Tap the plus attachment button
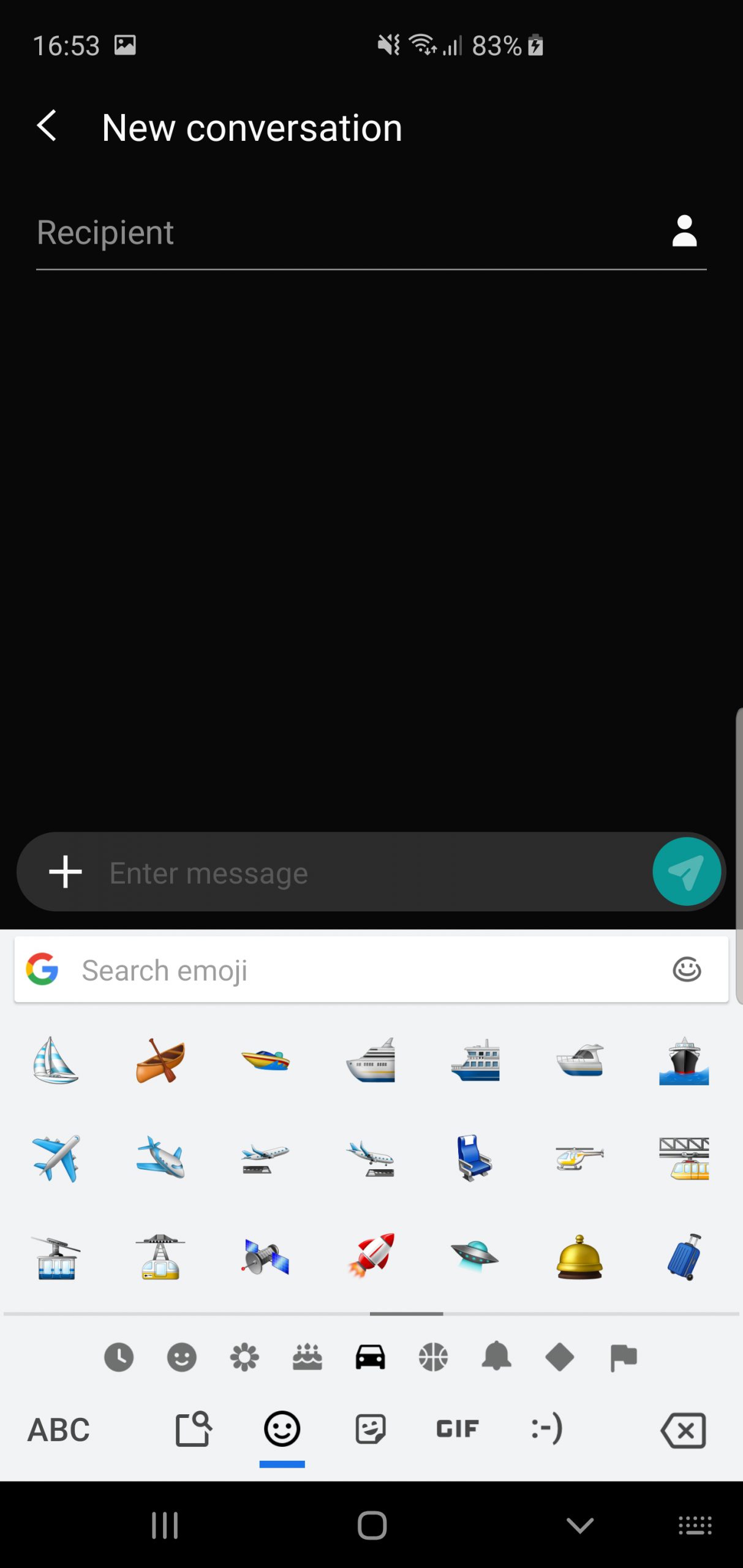The height and width of the screenshot is (1568, 743). click(66, 872)
